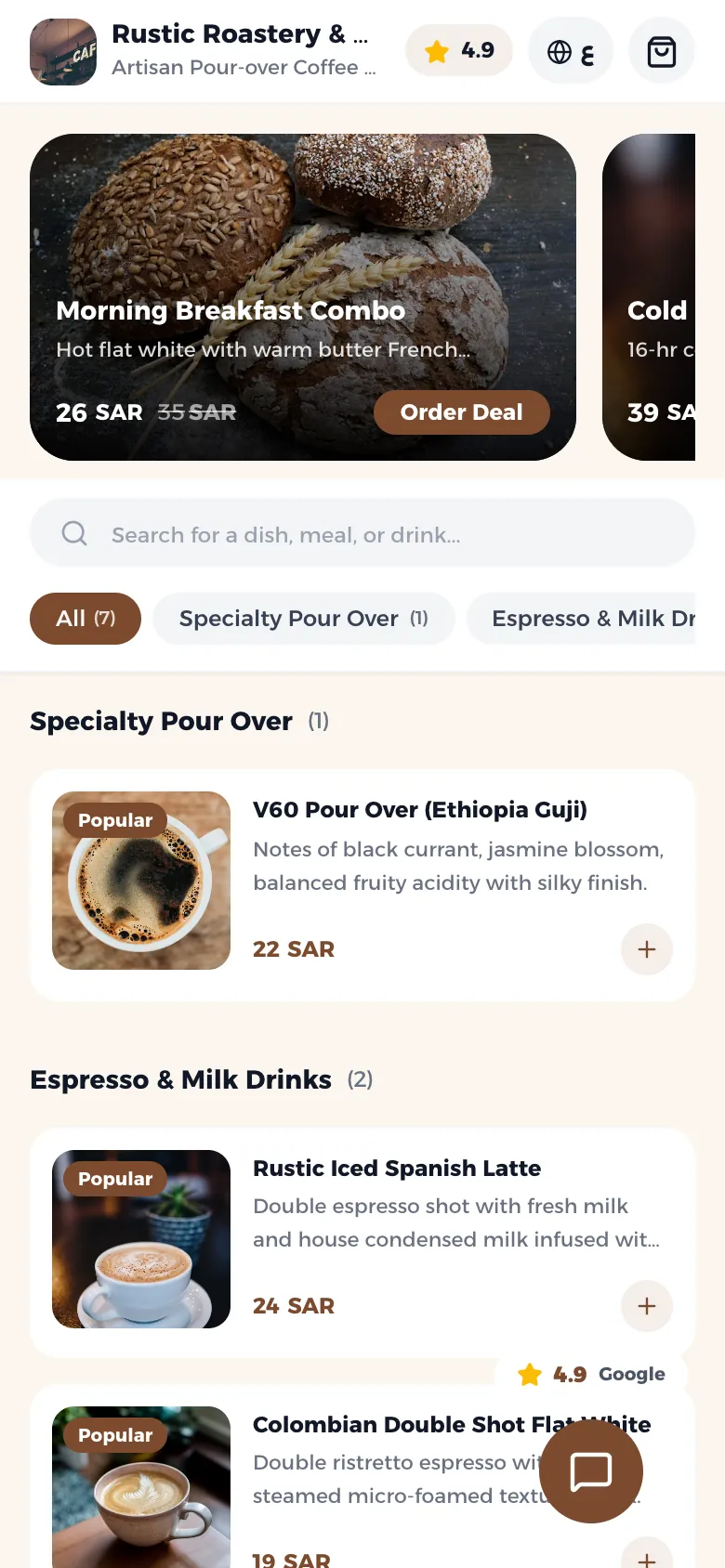This screenshot has width=725, height=1568.
Task: Select the All category chip
Action: click(86, 619)
